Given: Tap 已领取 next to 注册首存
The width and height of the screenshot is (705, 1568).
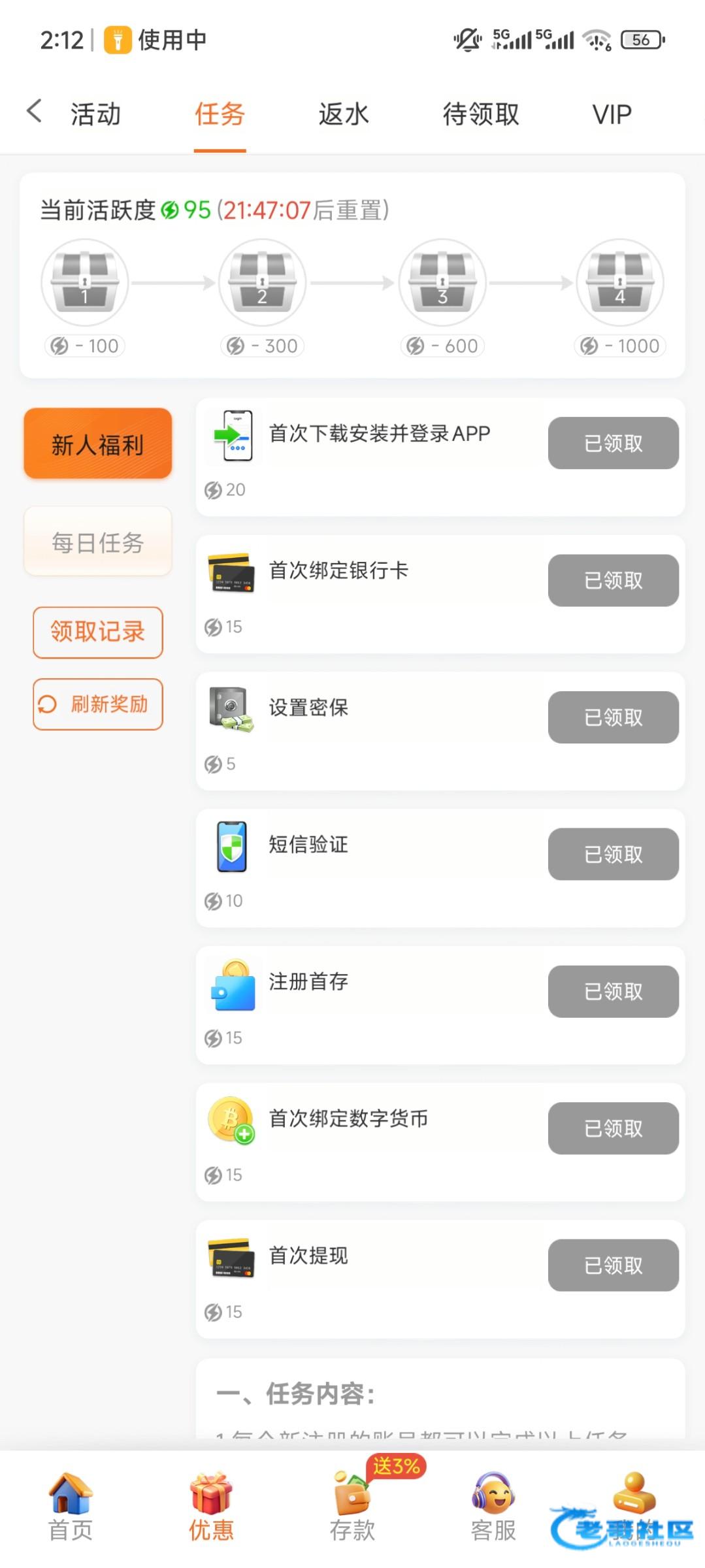Looking at the screenshot, I should pos(613,991).
